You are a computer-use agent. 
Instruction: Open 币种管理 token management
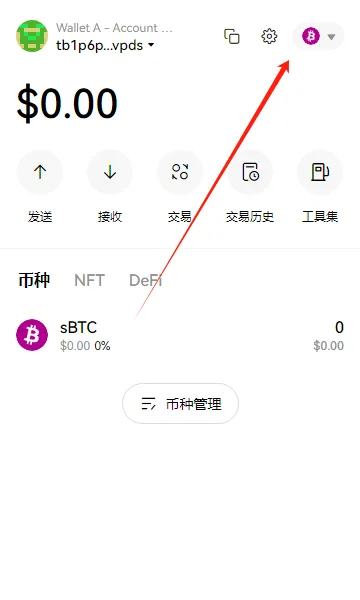[x=180, y=404]
